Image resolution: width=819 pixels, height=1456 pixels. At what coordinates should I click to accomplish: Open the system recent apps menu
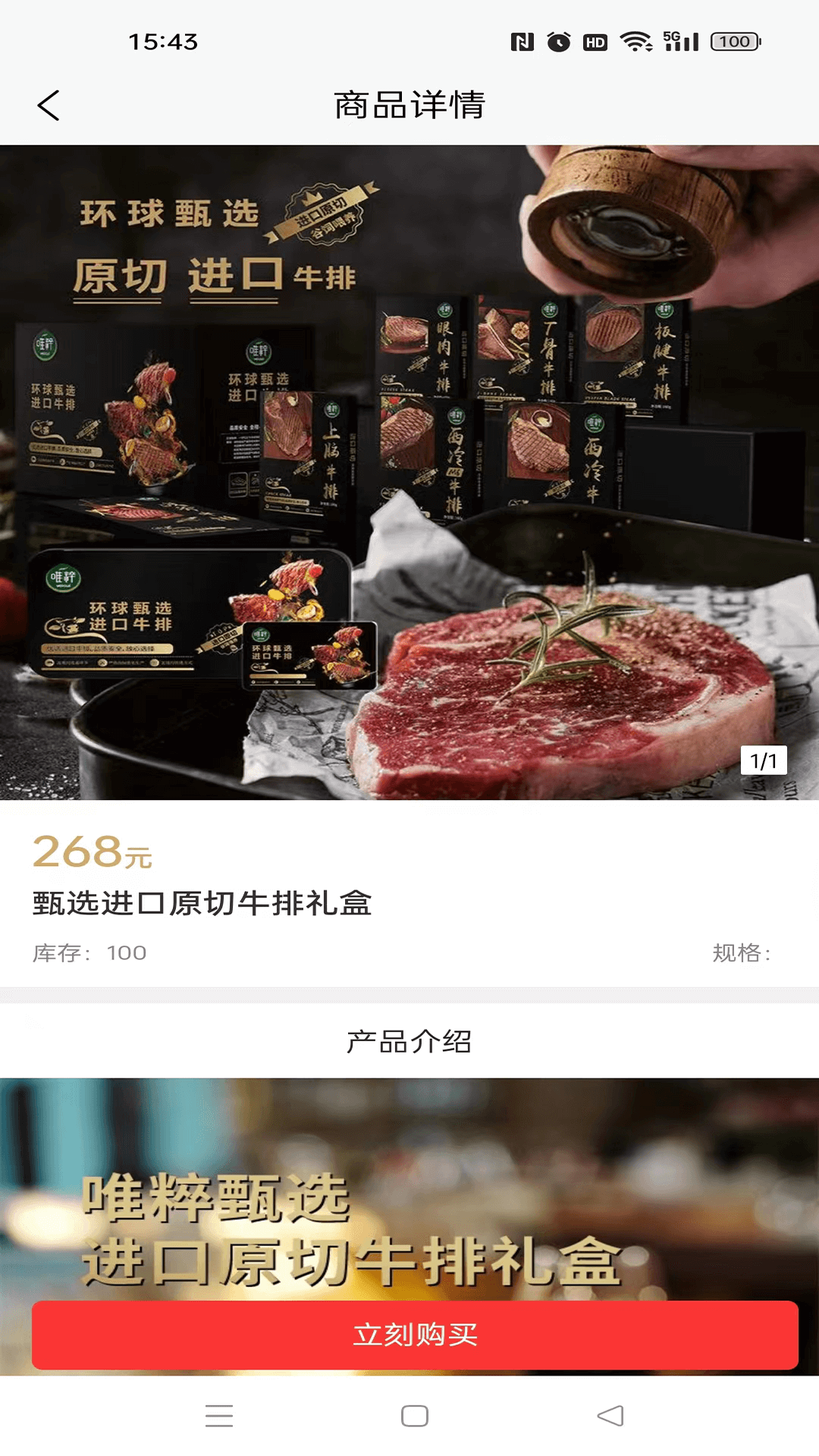tap(219, 1416)
